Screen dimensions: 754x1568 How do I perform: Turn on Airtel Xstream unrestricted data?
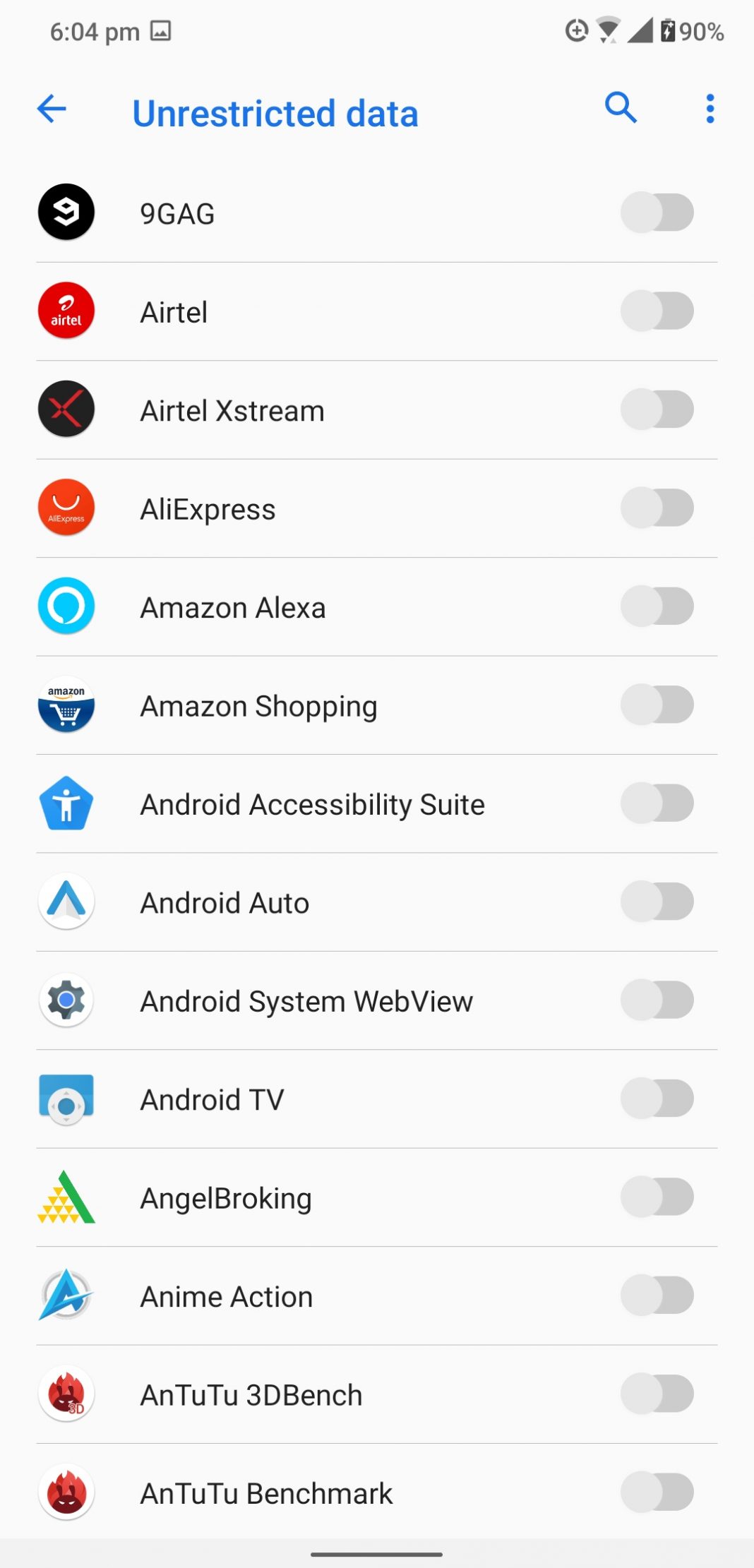click(x=657, y=409)
